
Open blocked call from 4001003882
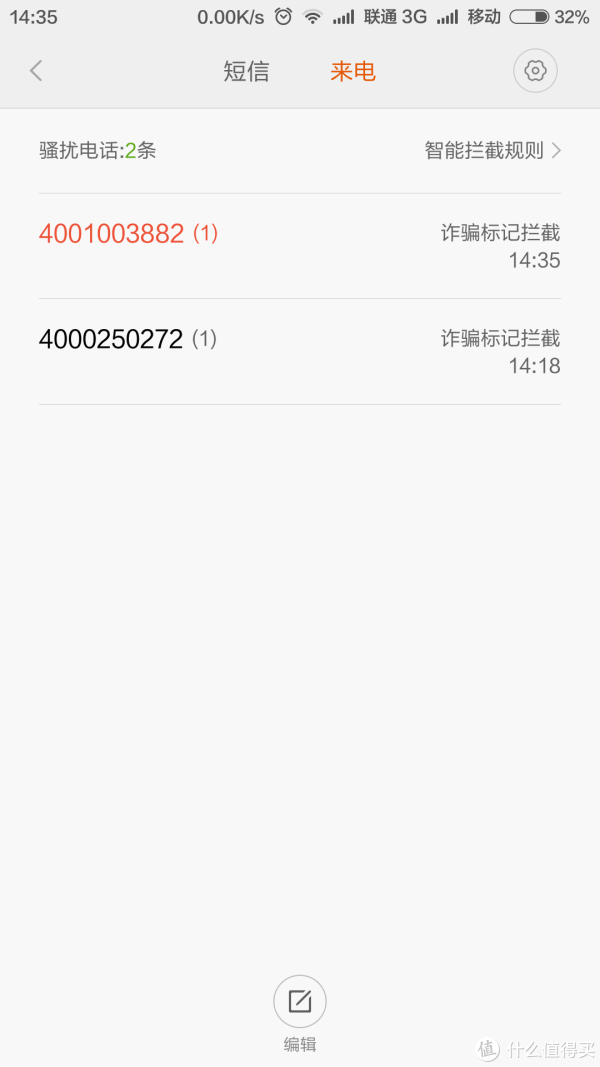(300, 246)
